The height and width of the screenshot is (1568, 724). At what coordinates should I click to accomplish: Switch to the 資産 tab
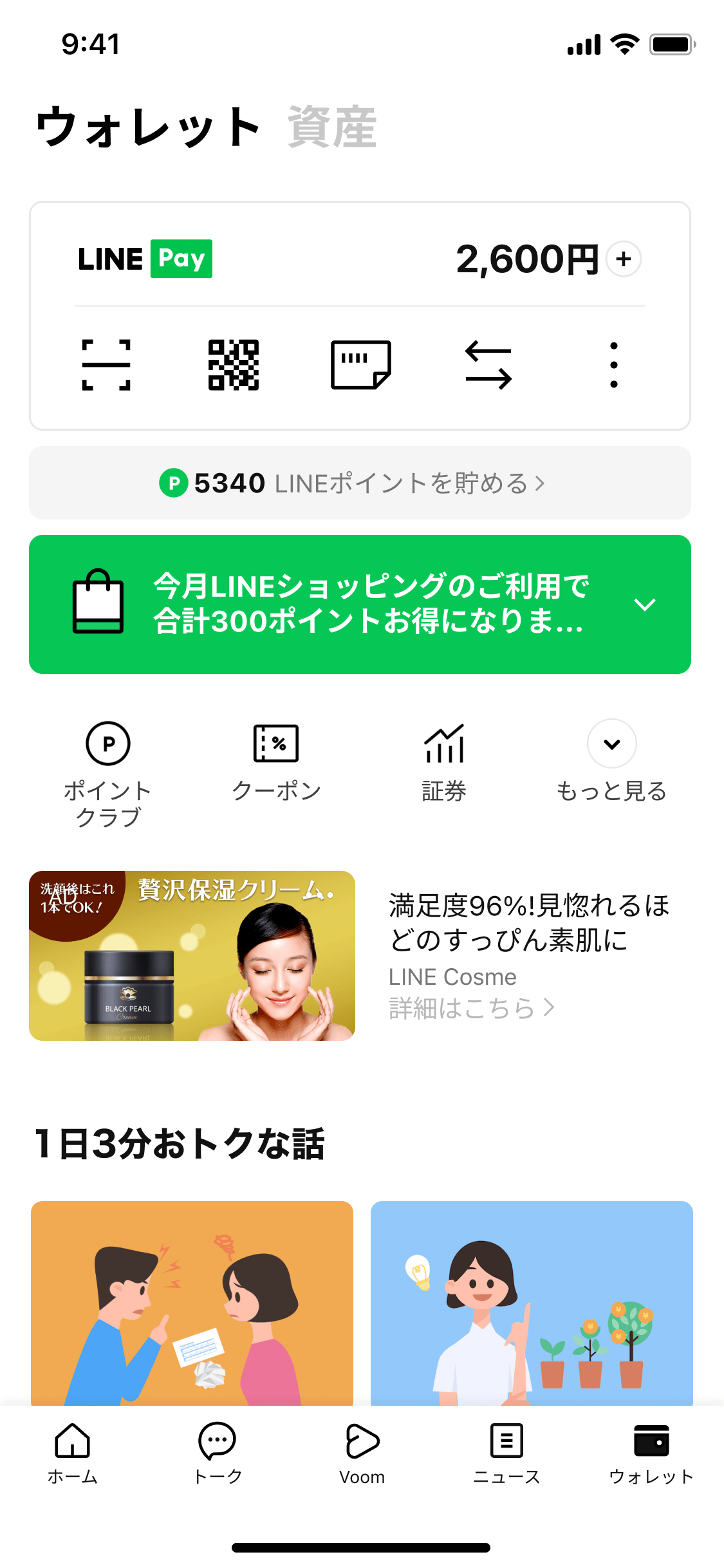(x=331, y=127)
